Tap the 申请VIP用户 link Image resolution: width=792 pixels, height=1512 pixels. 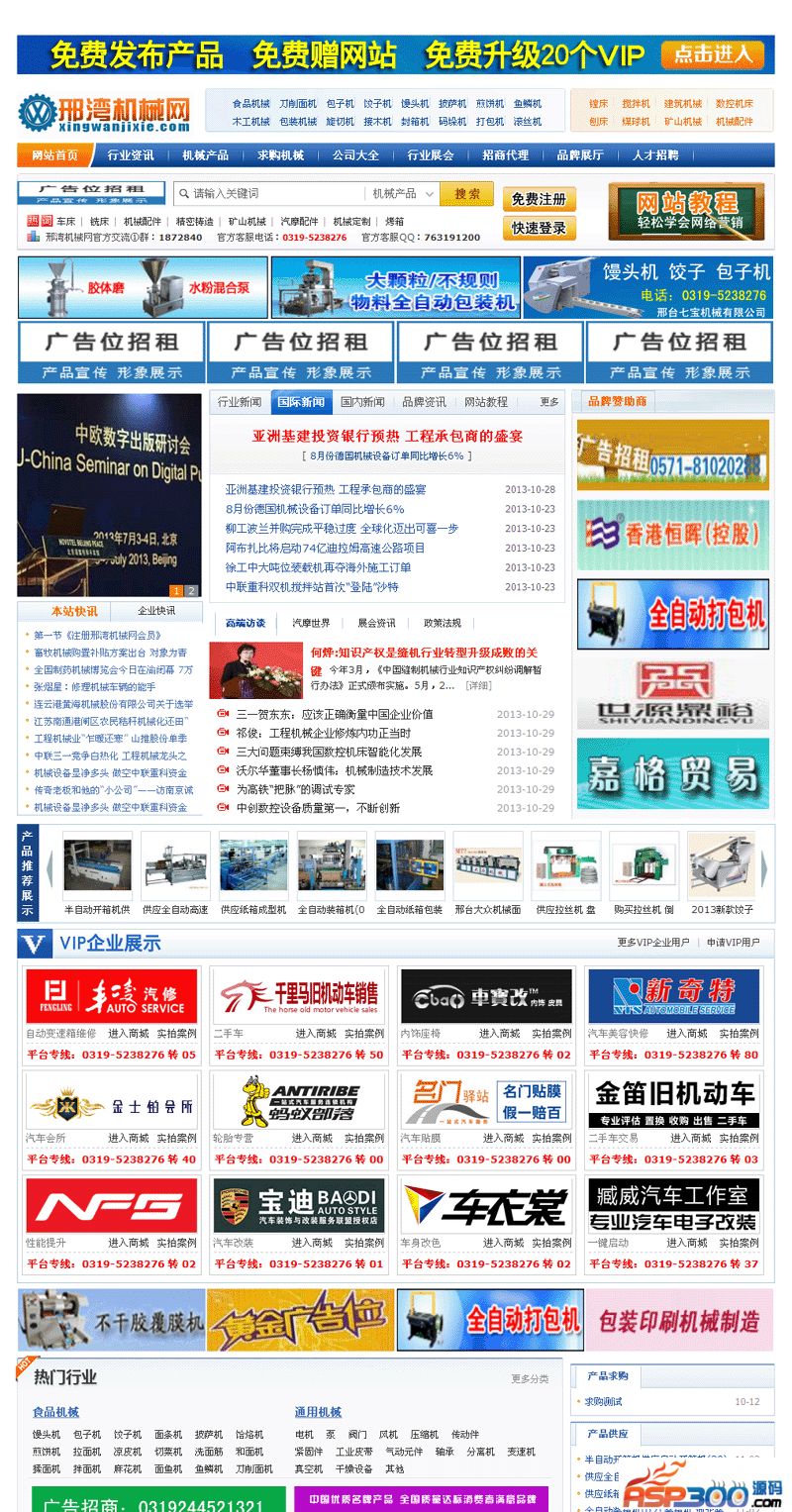pyautogui.click(x=733, y=943)
